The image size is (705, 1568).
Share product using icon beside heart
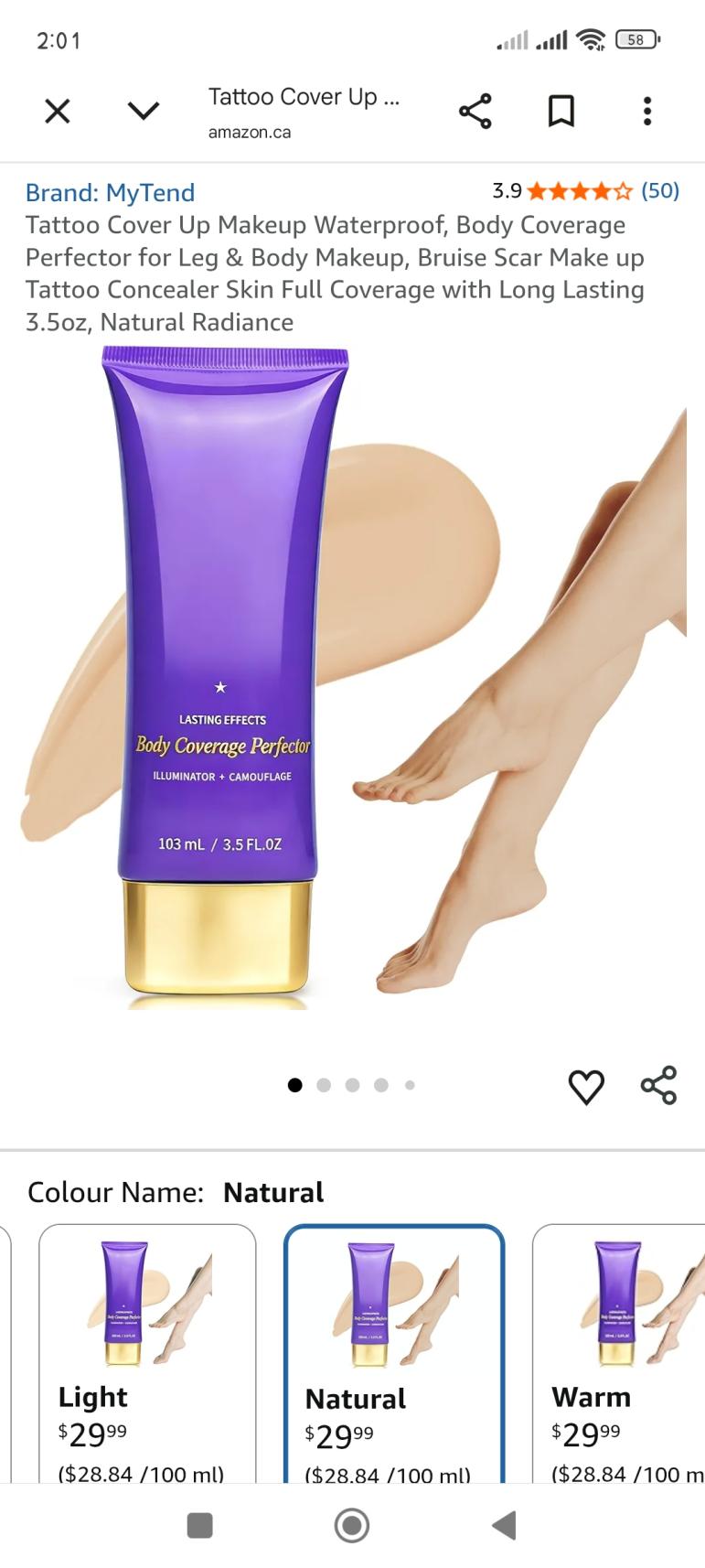tap(658, 1085)
